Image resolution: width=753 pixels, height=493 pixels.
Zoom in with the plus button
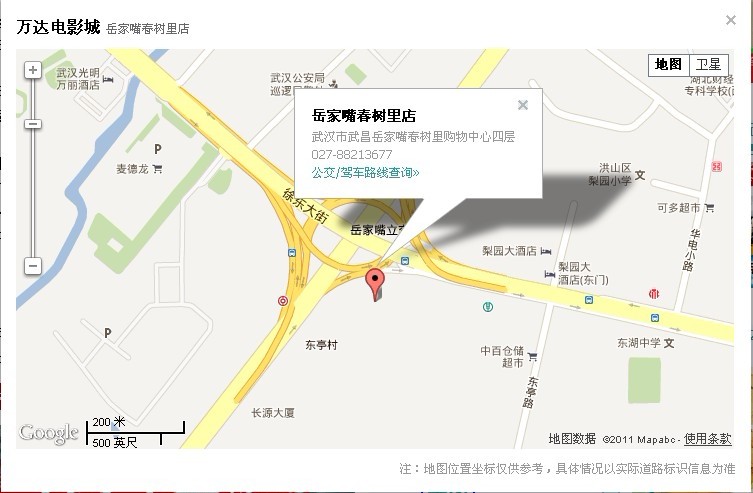[33, 70]
